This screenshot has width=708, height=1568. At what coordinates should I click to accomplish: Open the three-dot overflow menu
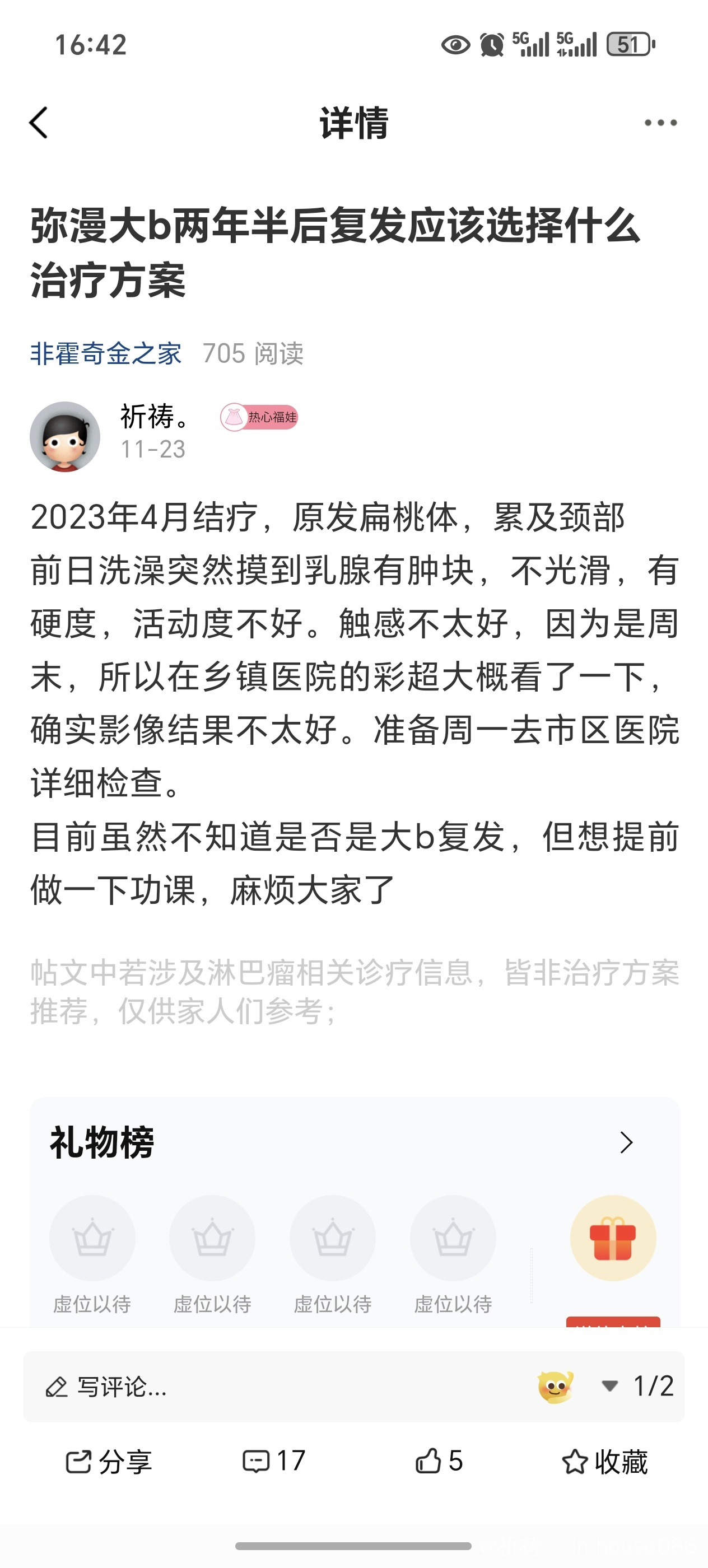coord(660,123)
